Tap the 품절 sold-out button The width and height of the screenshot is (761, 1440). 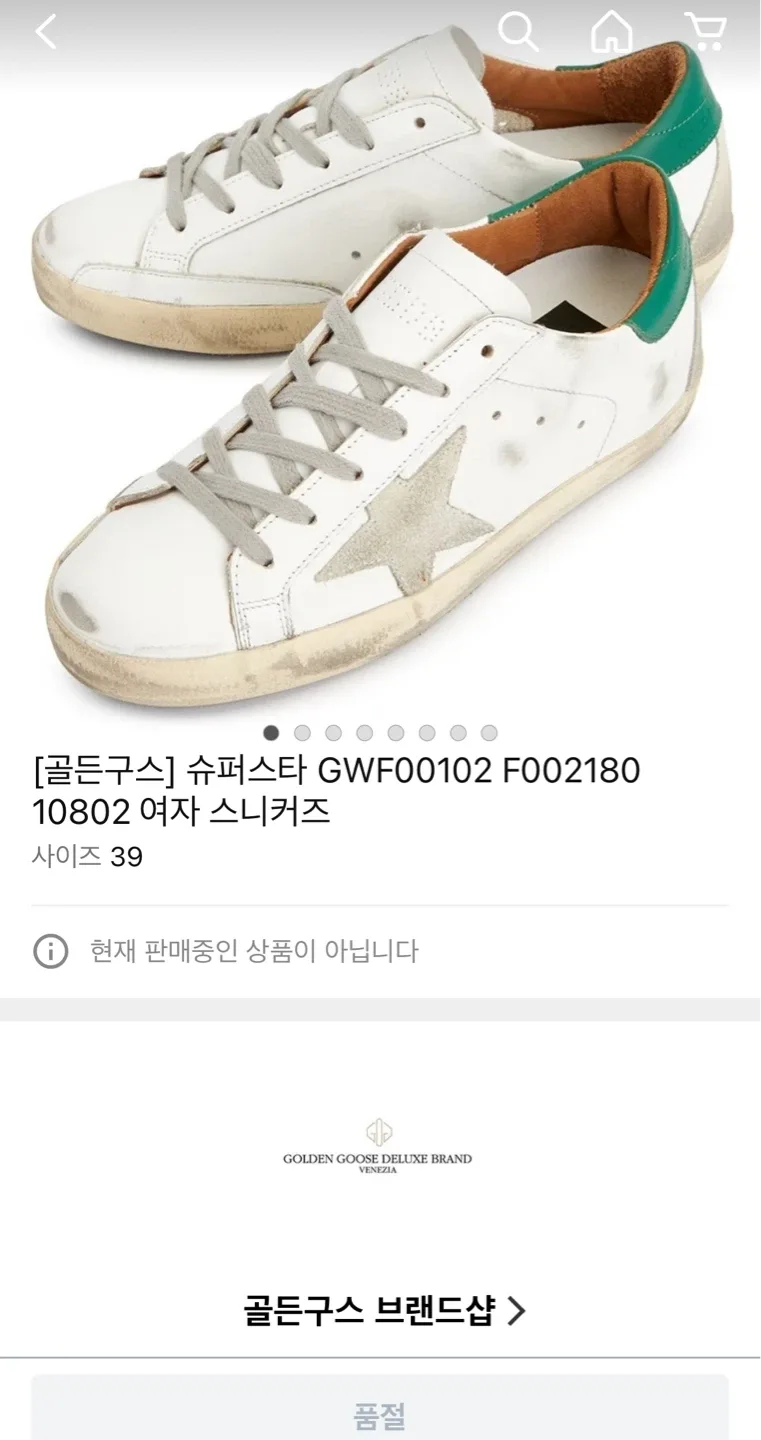[x=380, y=1413]
